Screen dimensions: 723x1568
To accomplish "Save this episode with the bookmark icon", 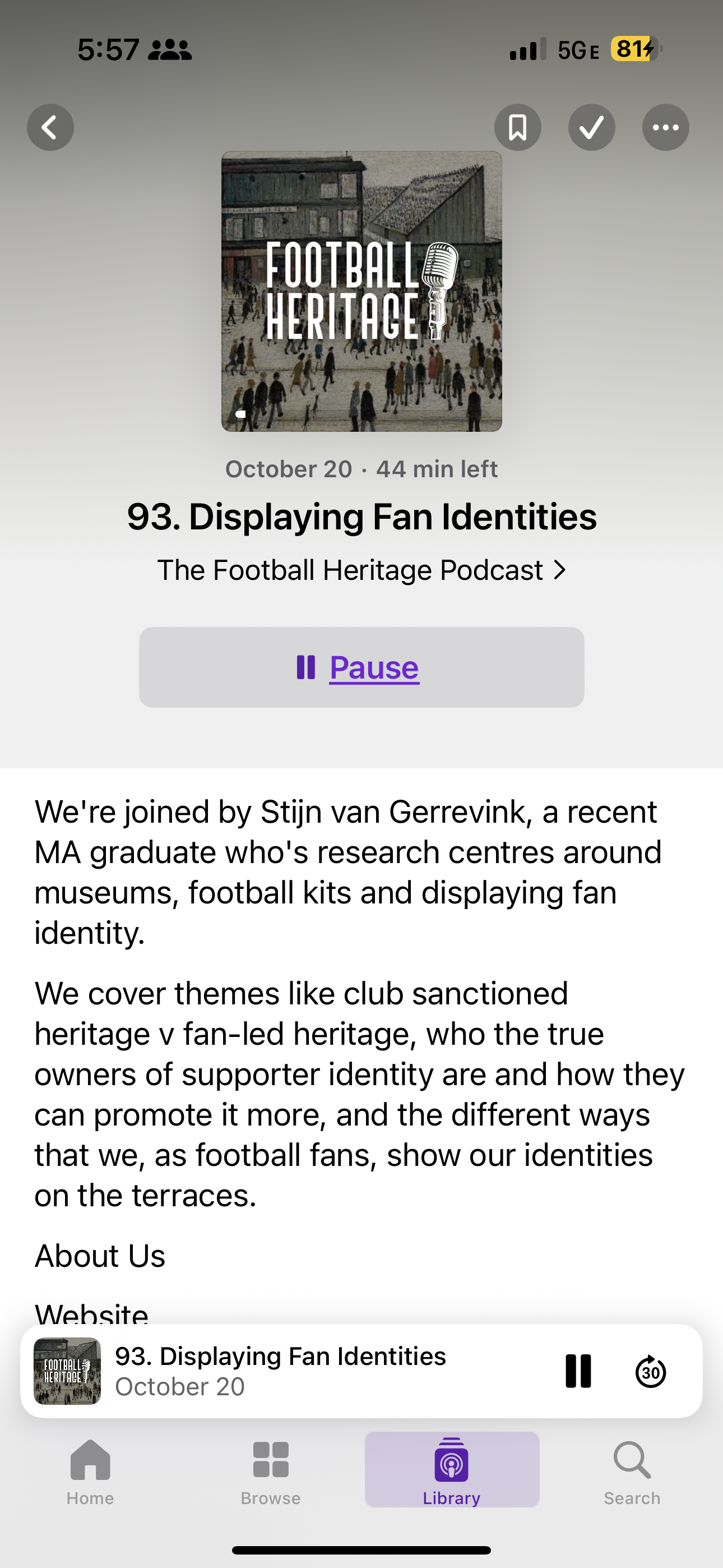I will pyautogui.click(x=517, y=127).
